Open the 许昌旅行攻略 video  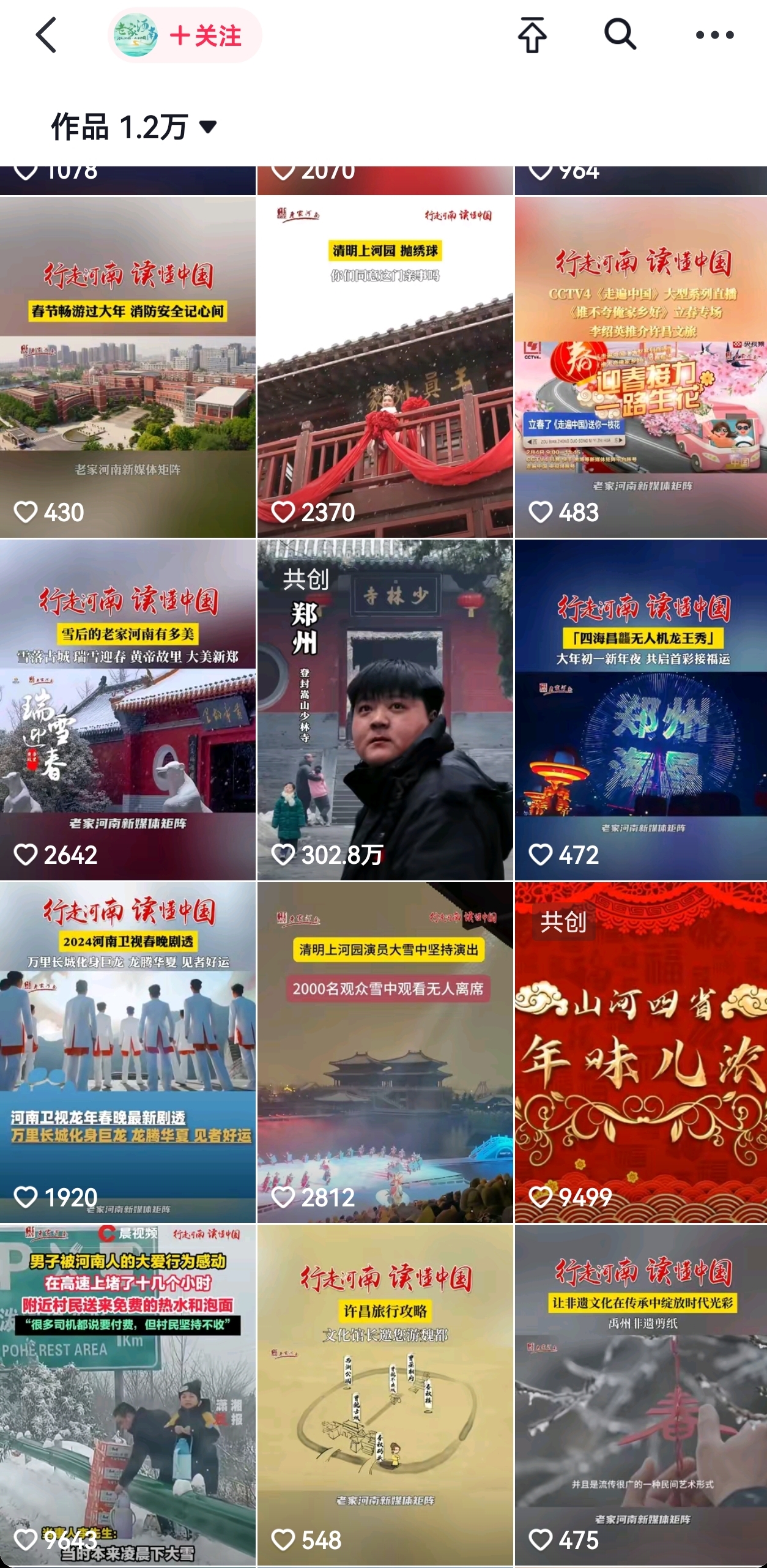coord(385,1395)
